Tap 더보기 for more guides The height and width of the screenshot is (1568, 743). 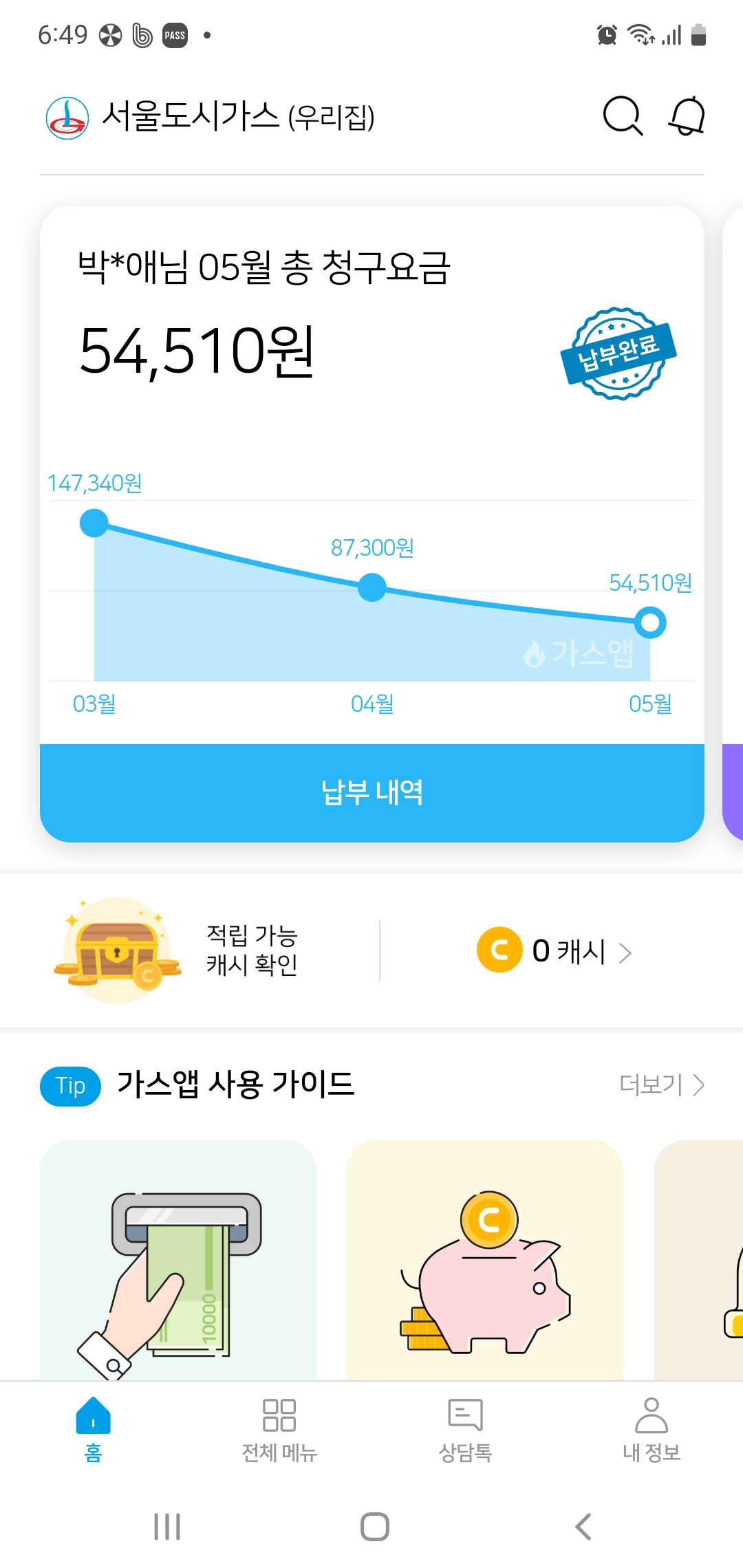tap(661, 1085)
